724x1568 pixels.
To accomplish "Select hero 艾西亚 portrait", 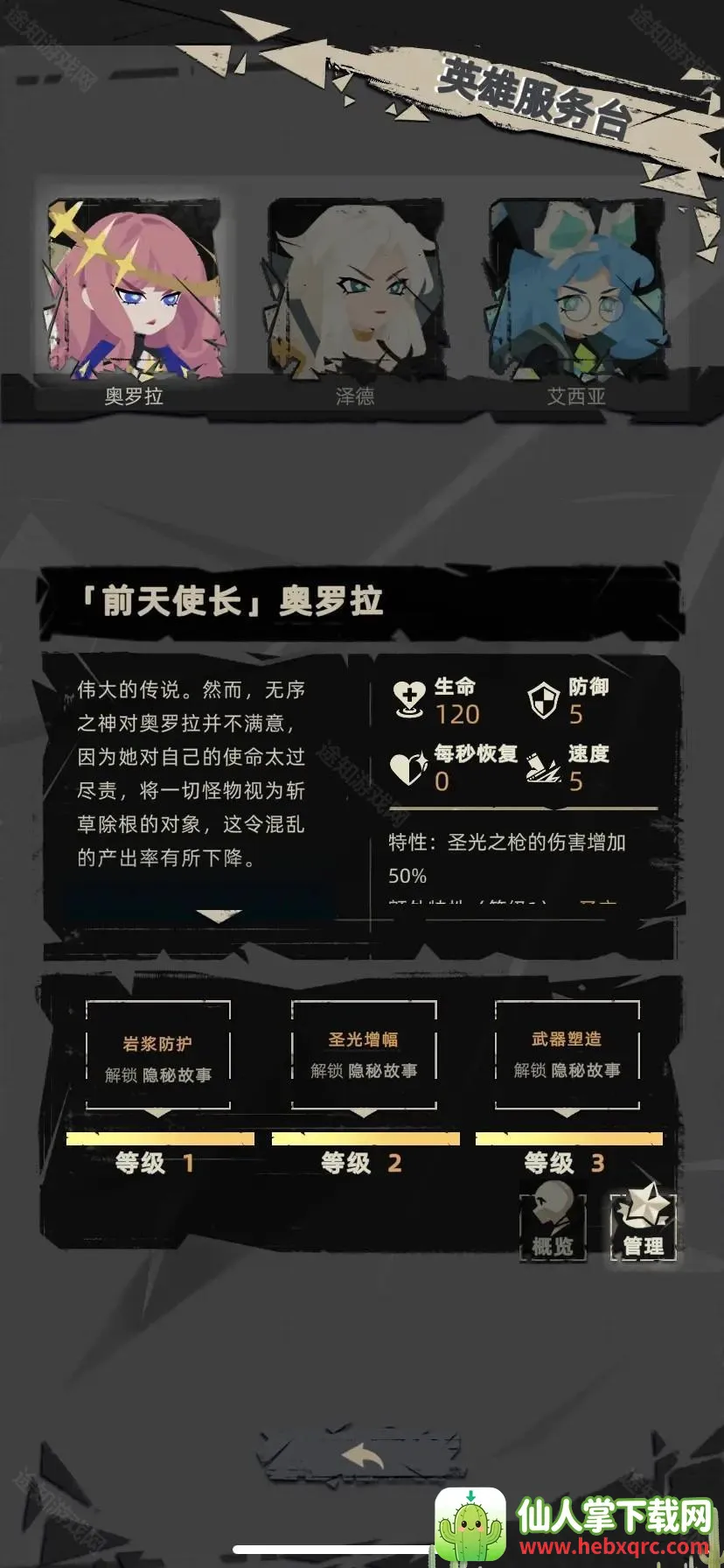I will tap(577, 290).
